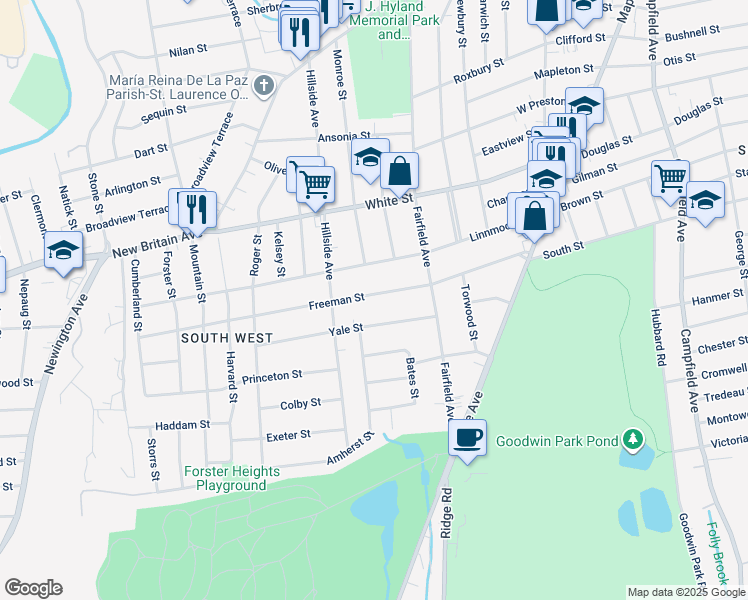This screenshot has height=600, width=748.
Task: Tap the restaurant marker on New Britain Ave
Action: pos(197,208)
